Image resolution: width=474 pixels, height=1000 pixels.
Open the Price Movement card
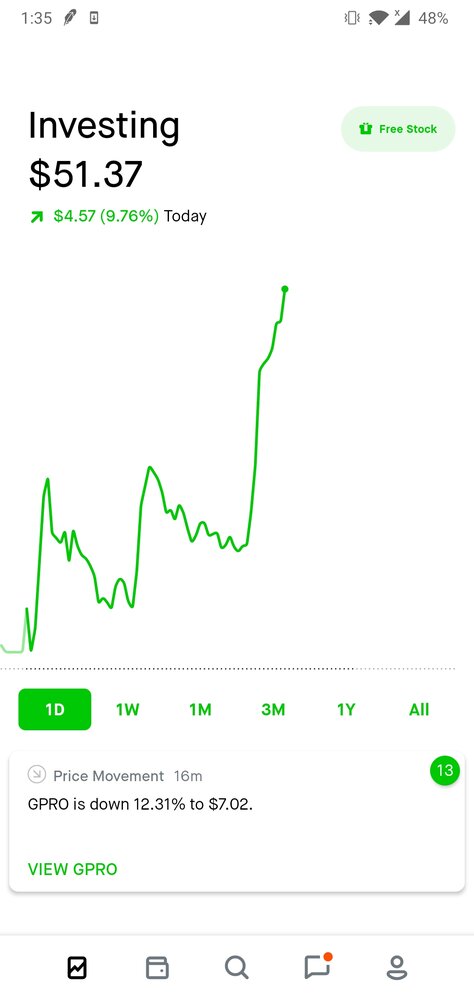pos(237,822)
